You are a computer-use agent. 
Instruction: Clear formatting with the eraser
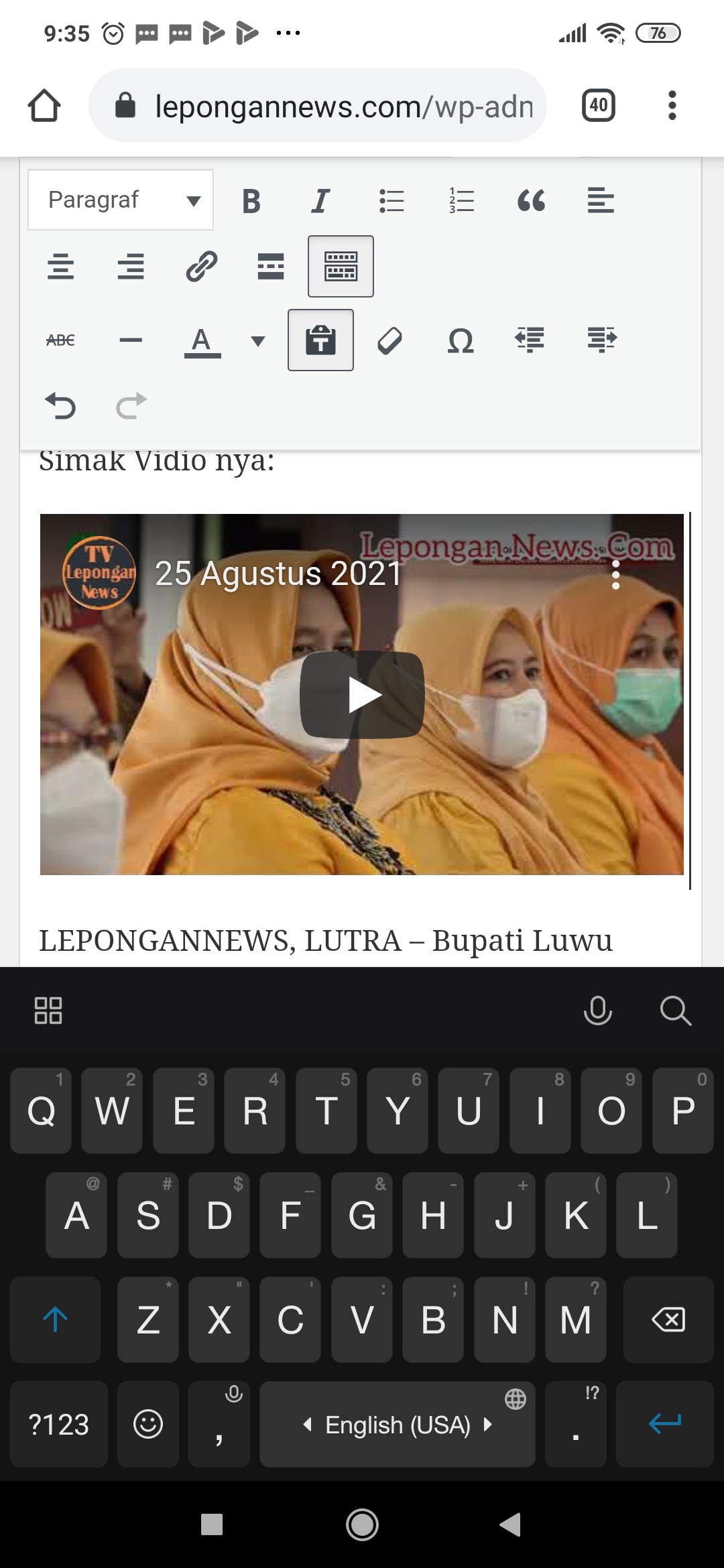(390, 340)
